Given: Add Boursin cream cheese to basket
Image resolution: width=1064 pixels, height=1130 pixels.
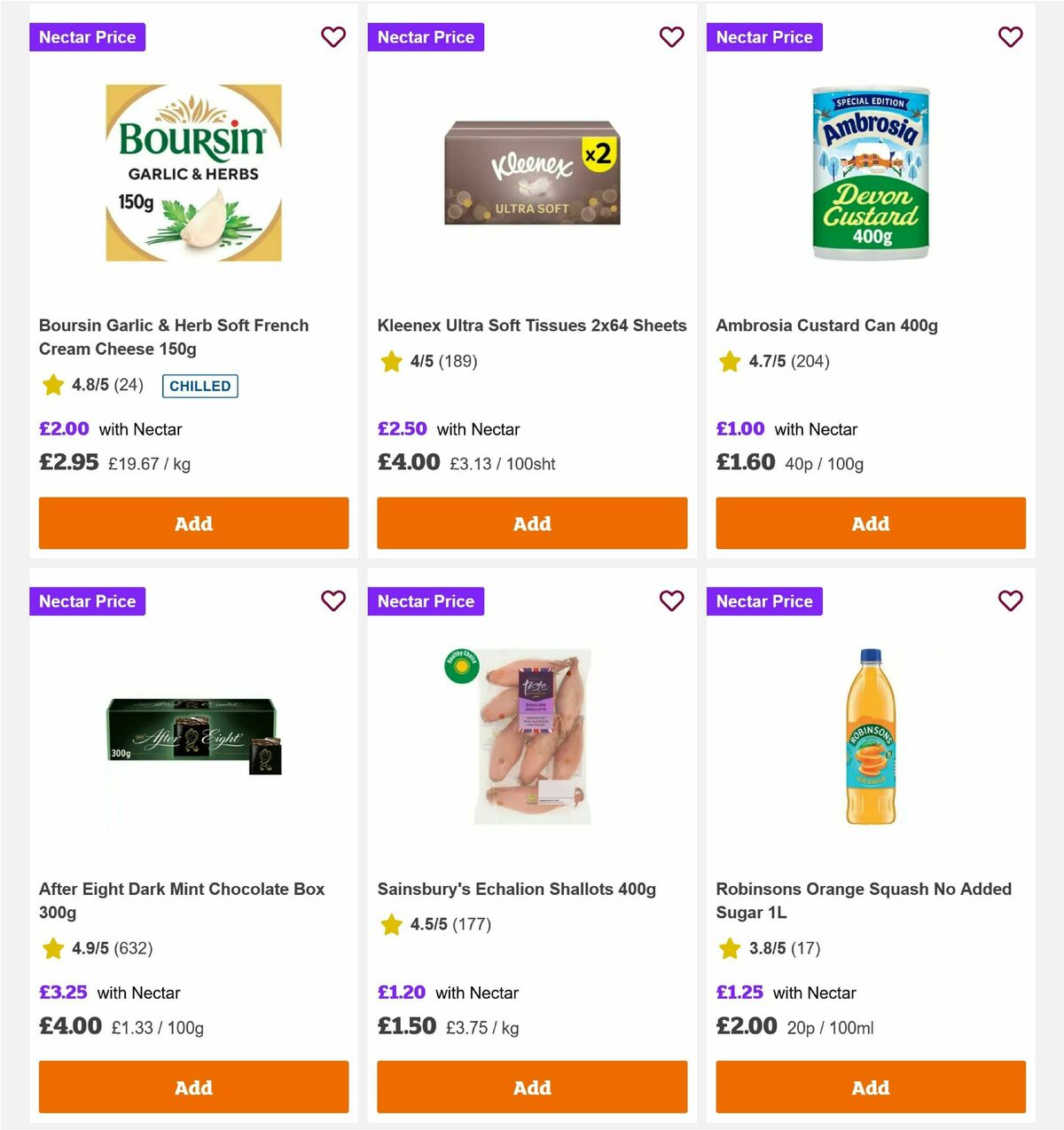Looking at the screenshot, I should (x=193, y=523).
